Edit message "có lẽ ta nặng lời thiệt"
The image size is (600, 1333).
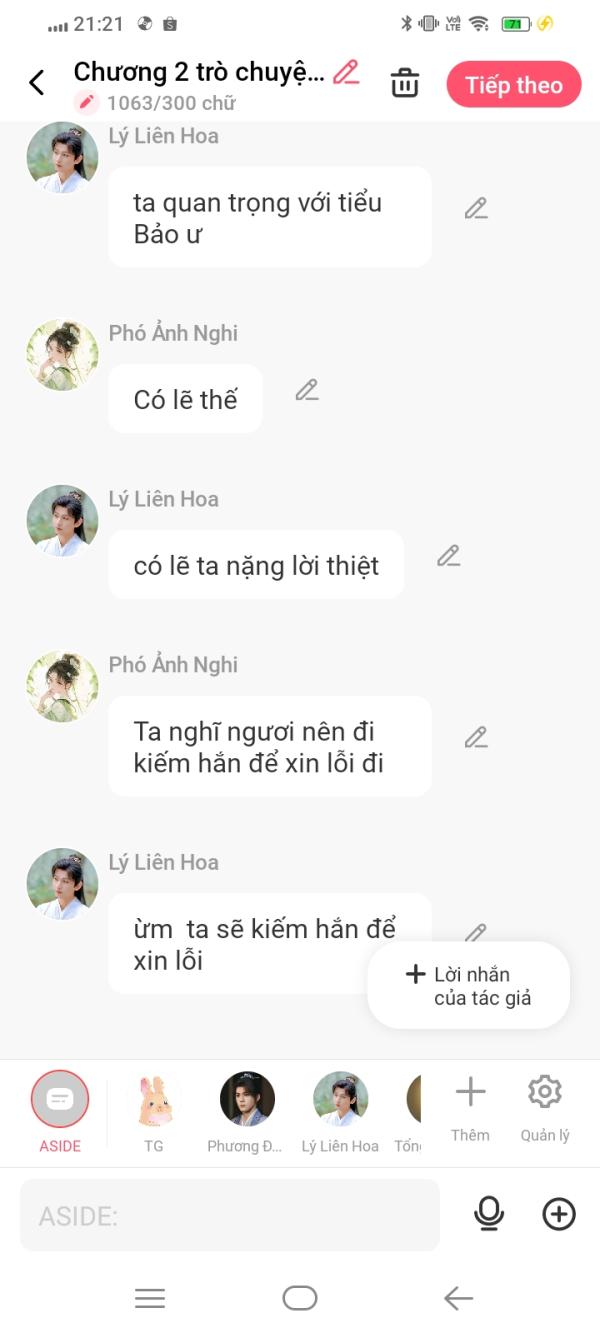[x=449, y=556]
